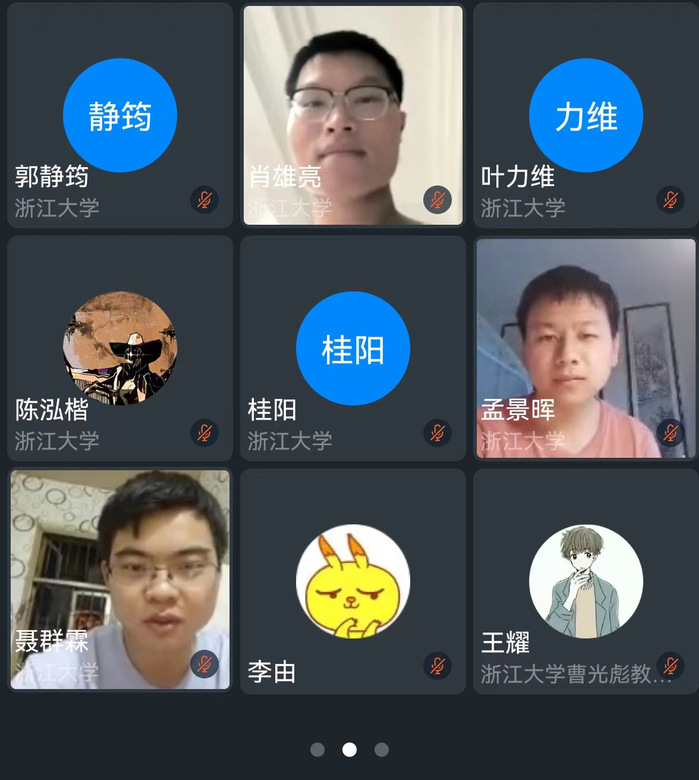699x780 pixels.
Task: Open 陈泓楷's participant tile
Action: [120, 348]
